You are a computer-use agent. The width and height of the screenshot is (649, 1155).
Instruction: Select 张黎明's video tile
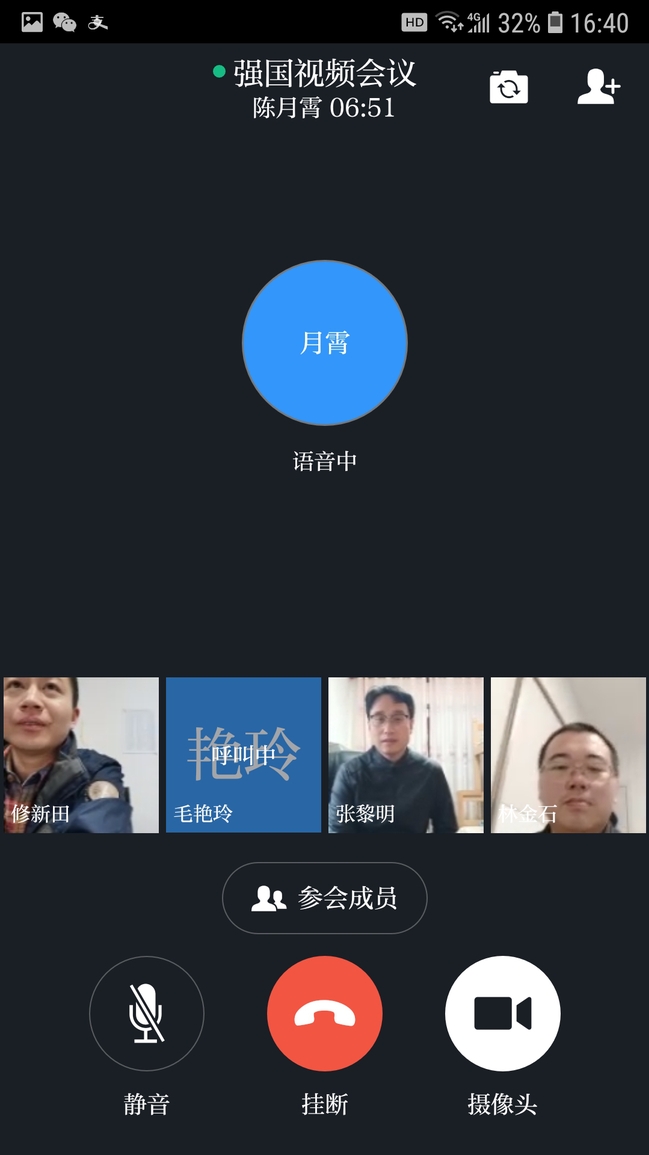click(405, 755)
